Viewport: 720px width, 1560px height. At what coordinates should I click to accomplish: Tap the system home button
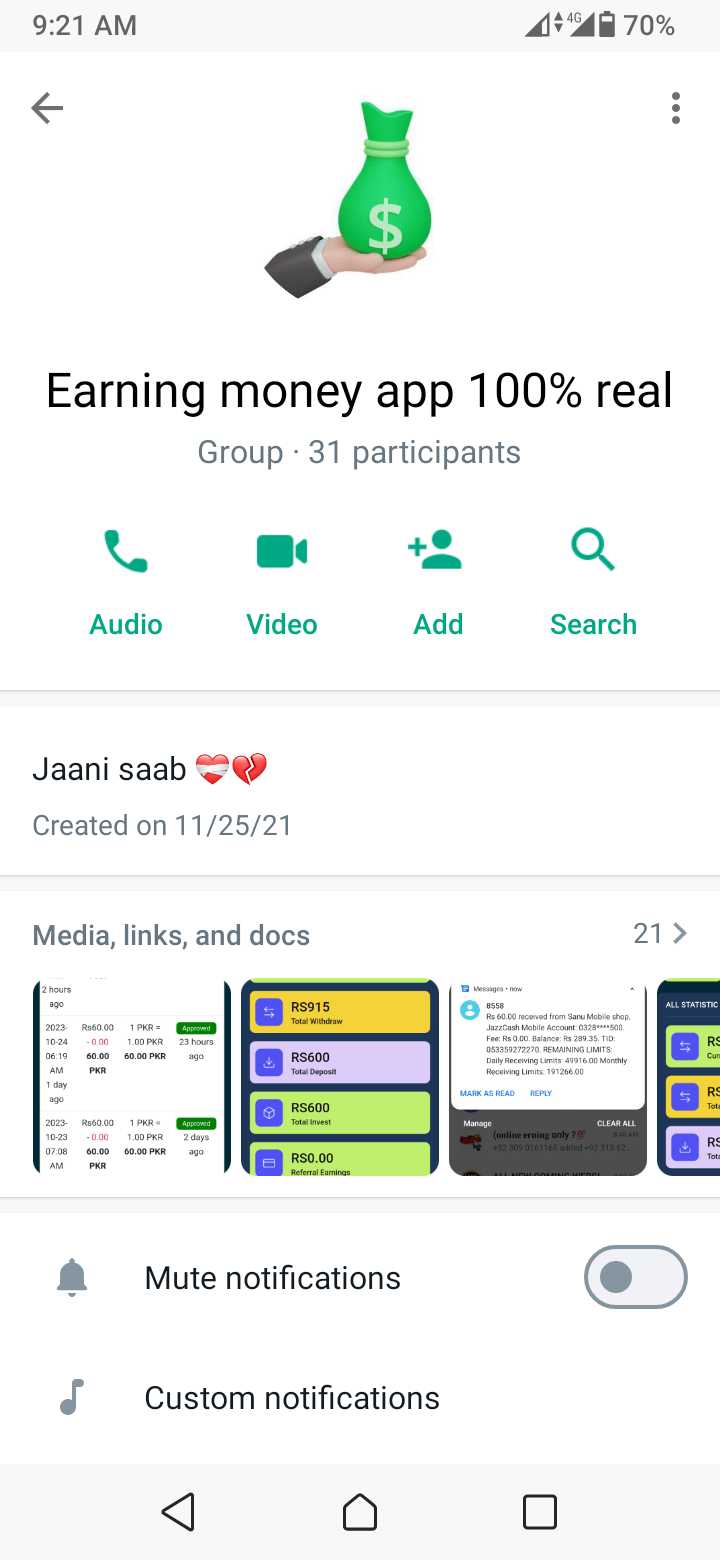pyautogui.click(x=360, y=1512)
